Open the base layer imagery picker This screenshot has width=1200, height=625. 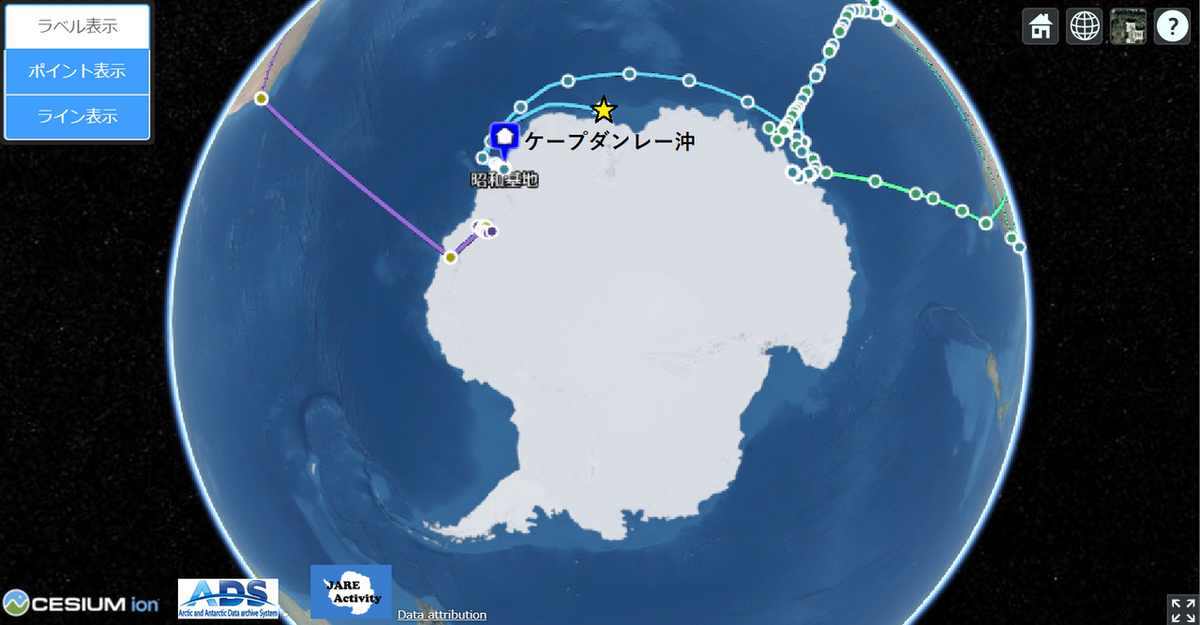[1128, 26]
